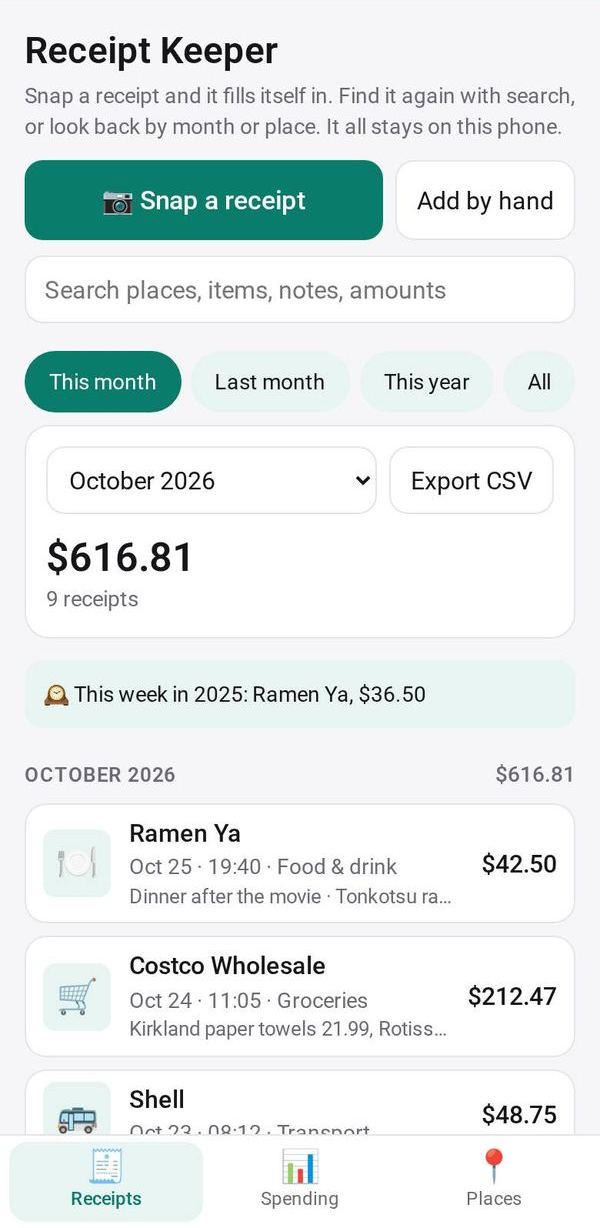Switch to the Spending tab
600x1228 pixels.
coord(300,1180)
